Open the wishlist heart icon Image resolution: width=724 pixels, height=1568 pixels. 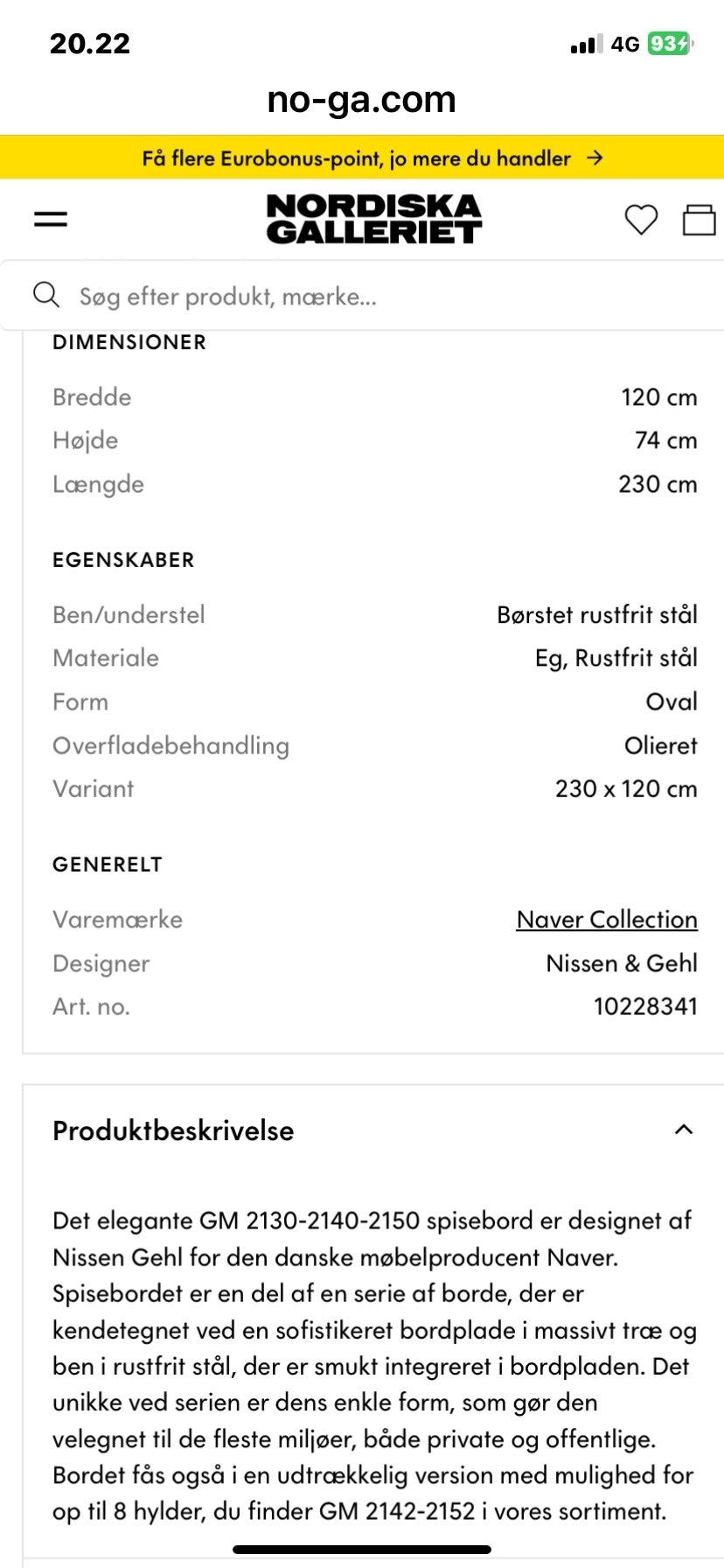[x=640, y=220]
